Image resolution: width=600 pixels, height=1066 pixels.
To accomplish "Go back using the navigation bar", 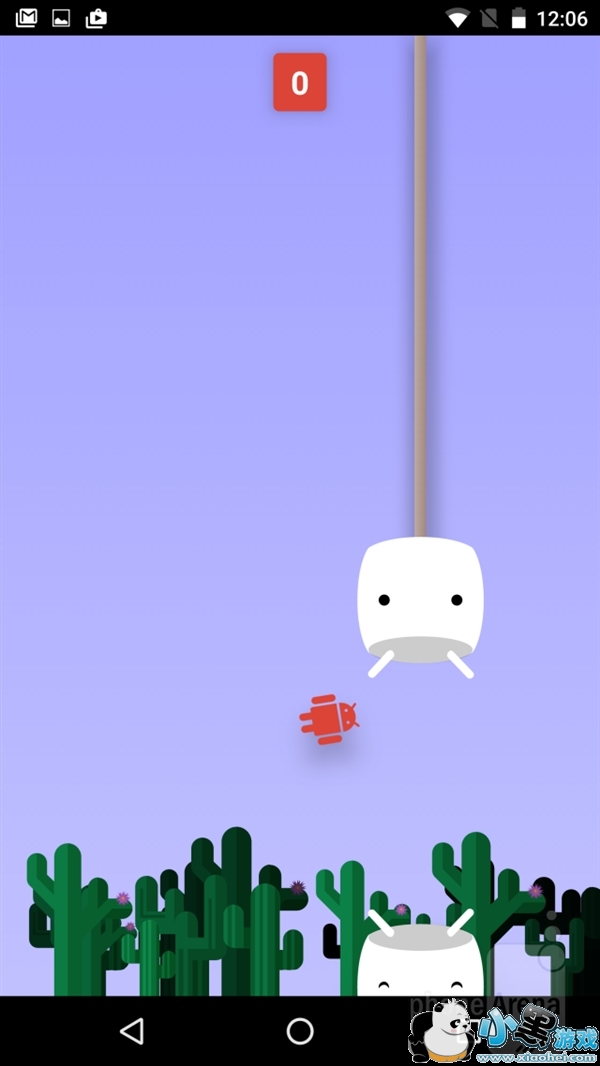I will (131, 1031).
